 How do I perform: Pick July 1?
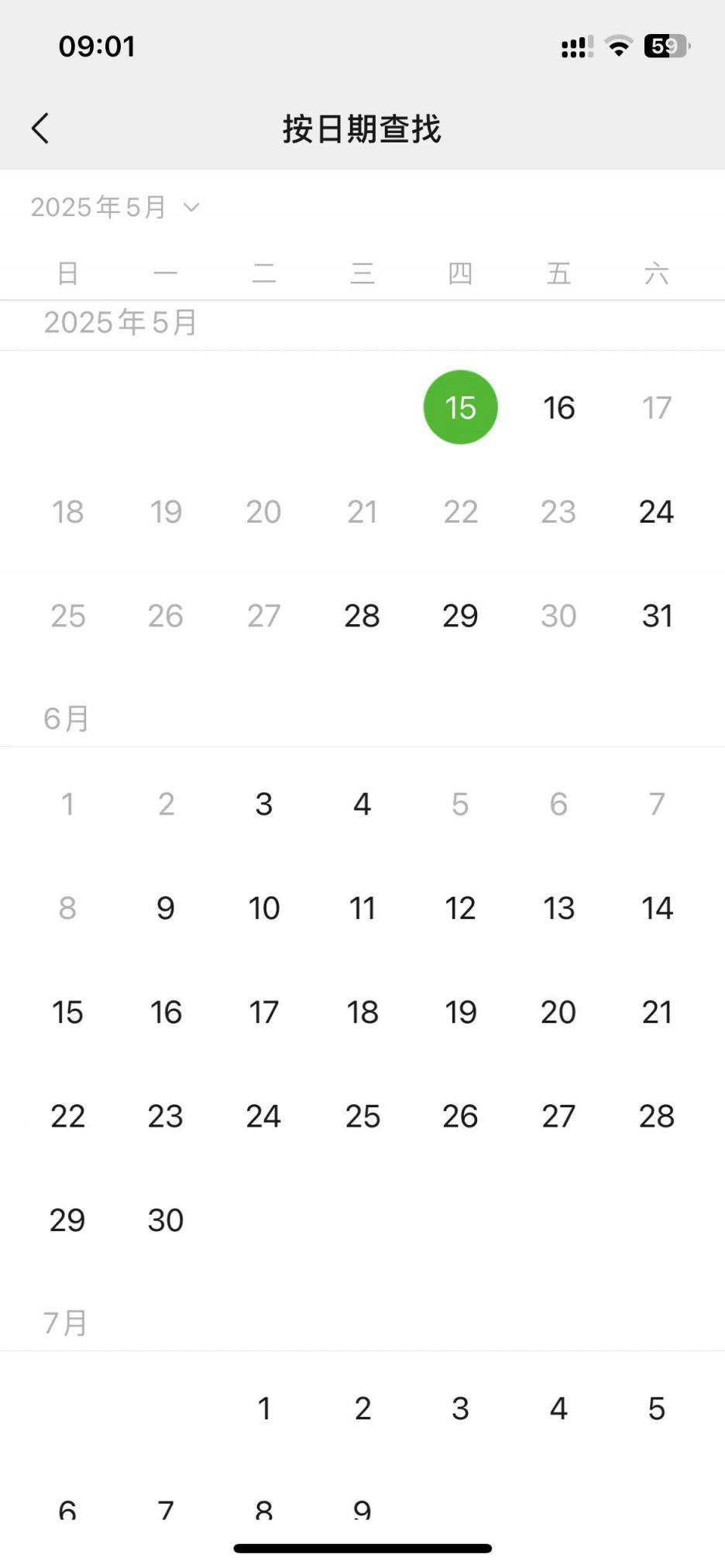(x=263, y=1408)
